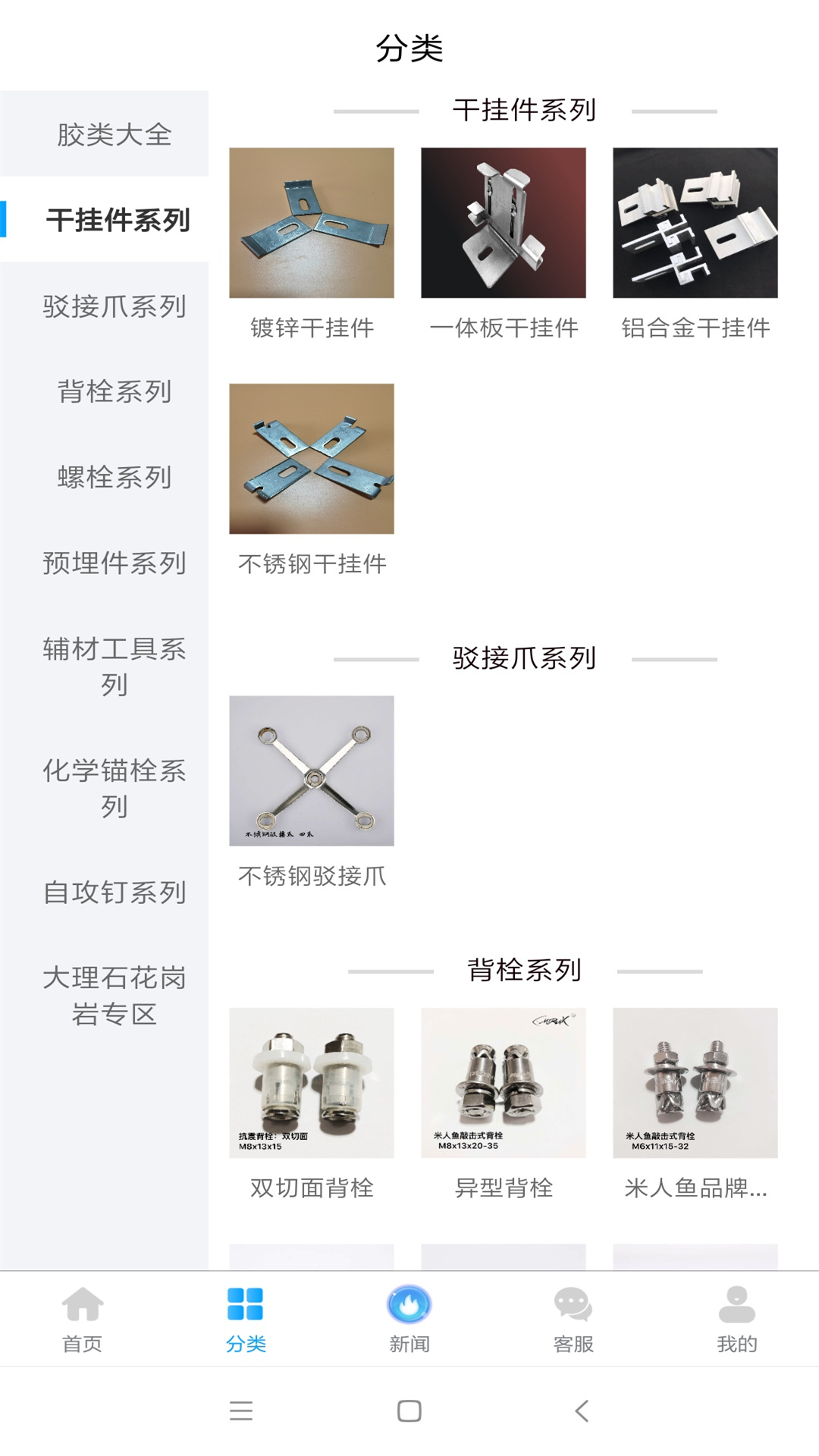Viewport: 819px width, 1456px height.
Task: Switch to the 首页 tab
Action: click(82, 1319)
